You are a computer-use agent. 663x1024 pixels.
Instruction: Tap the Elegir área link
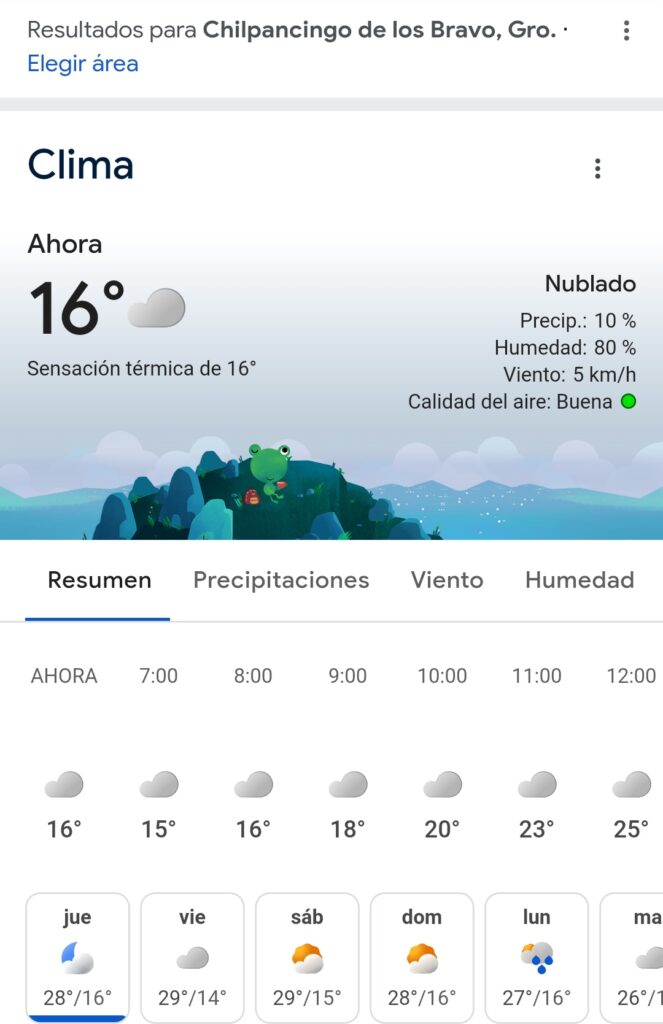[x=83, y=64]
